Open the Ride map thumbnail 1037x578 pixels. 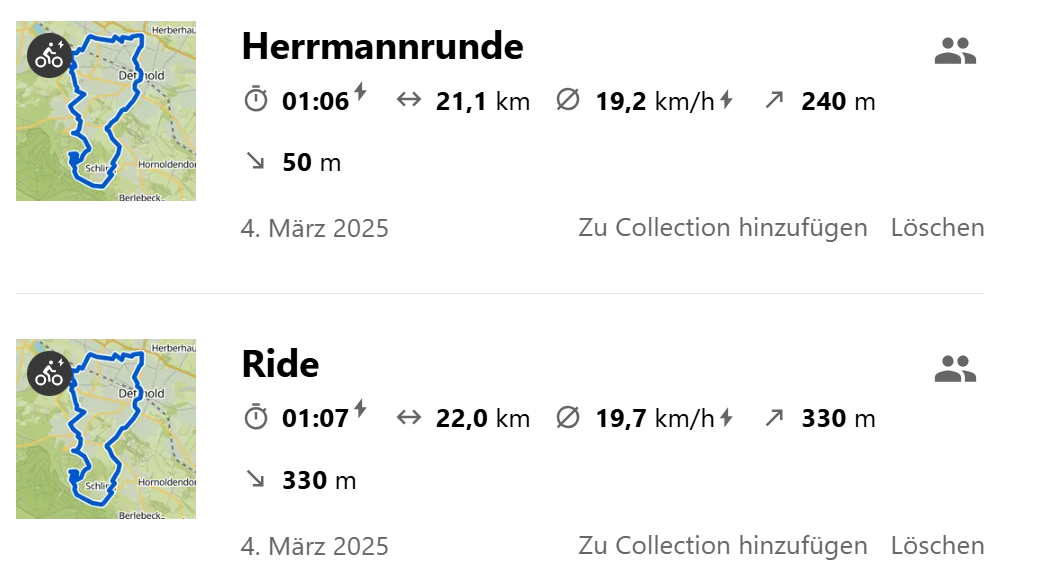(x=106, y=429)
